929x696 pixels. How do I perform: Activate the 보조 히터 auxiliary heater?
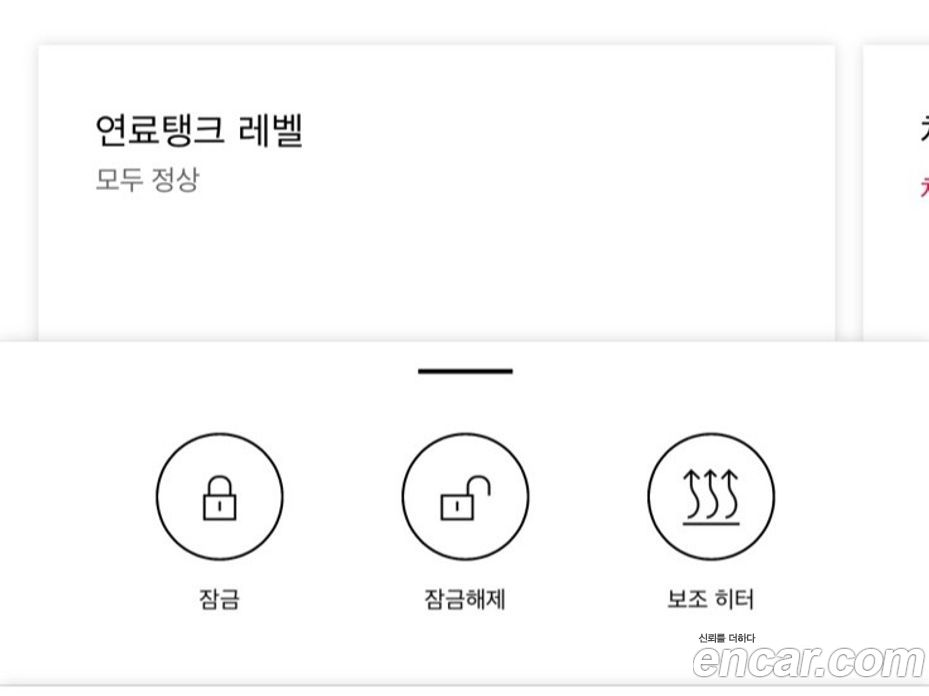point(711,496)
